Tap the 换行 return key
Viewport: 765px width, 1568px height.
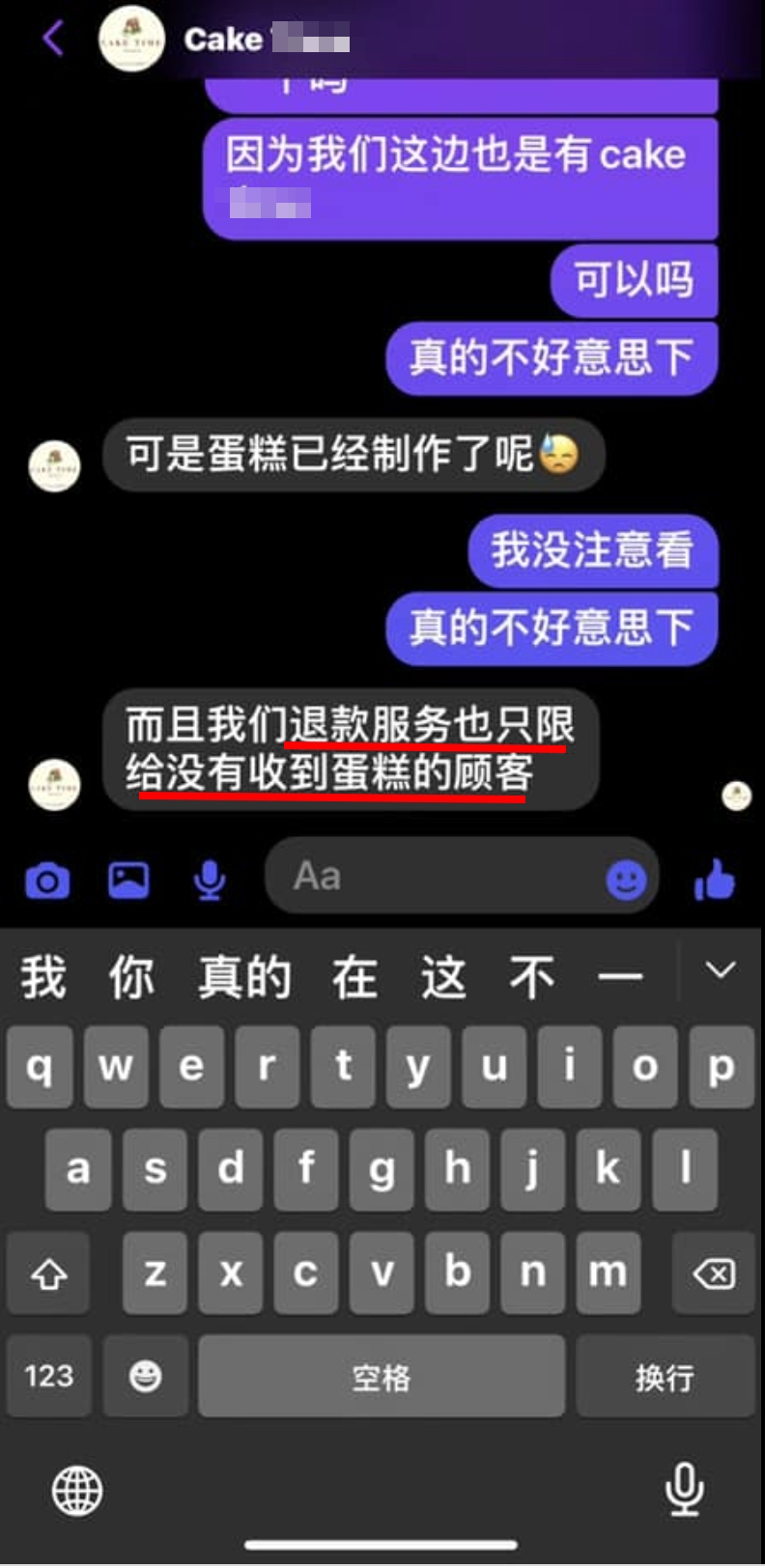(665, 1377)
